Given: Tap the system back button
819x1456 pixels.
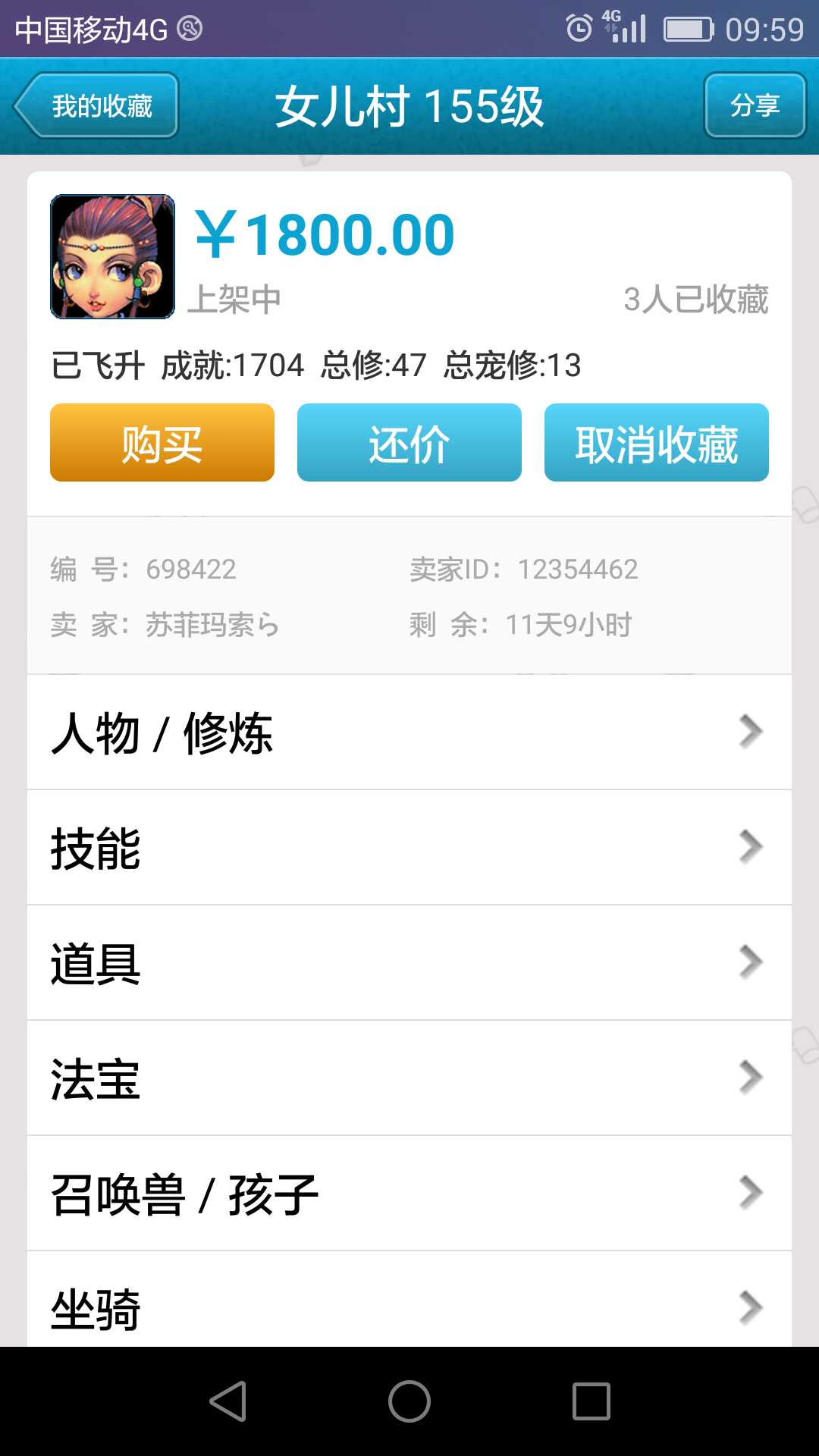Looking at the screenshot, I should click(x=228, y=1401).
